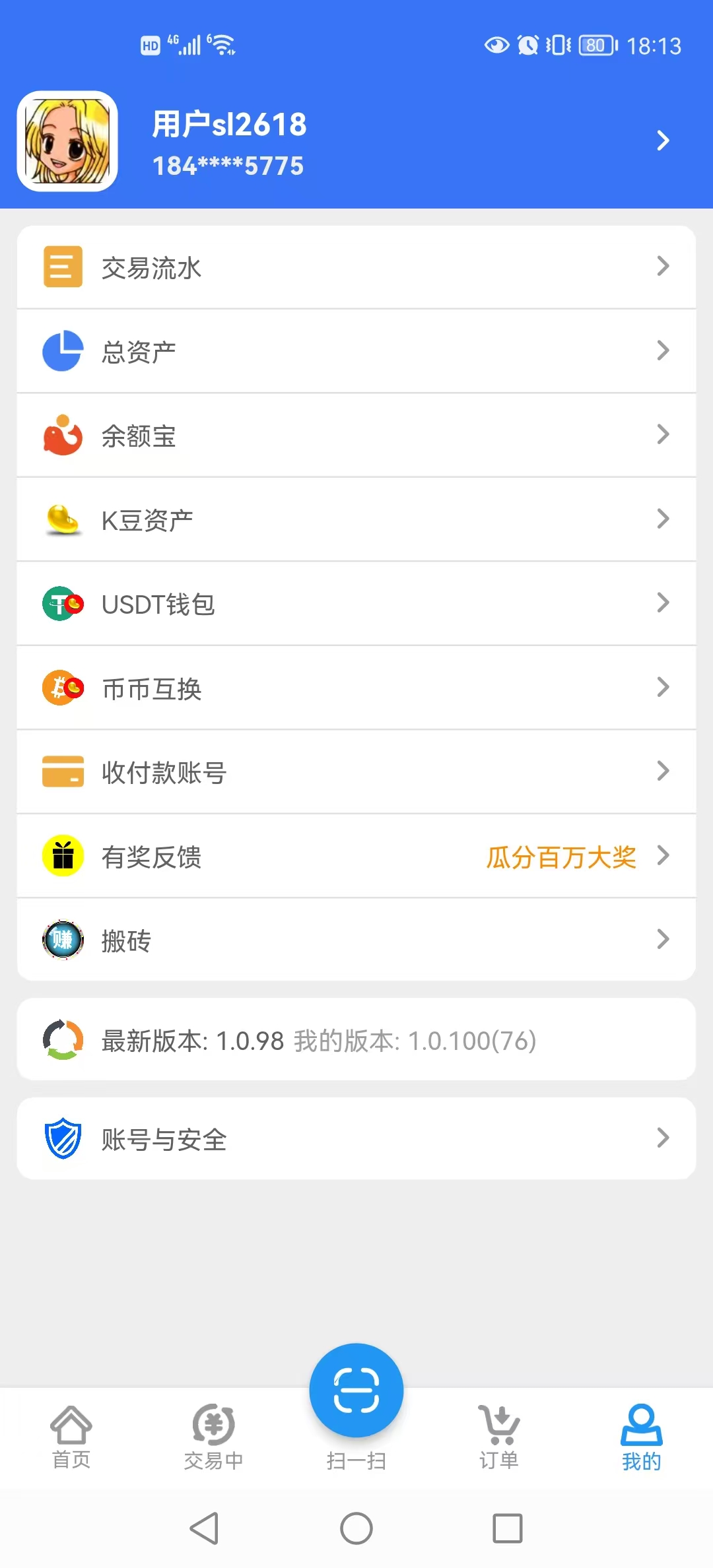Open 收付款账号 payment accounts

coord(356,772)
